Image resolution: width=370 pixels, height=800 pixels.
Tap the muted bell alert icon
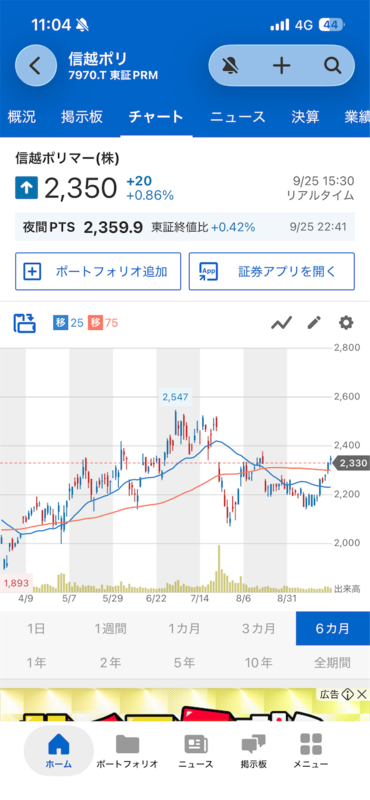pos(231,65)
